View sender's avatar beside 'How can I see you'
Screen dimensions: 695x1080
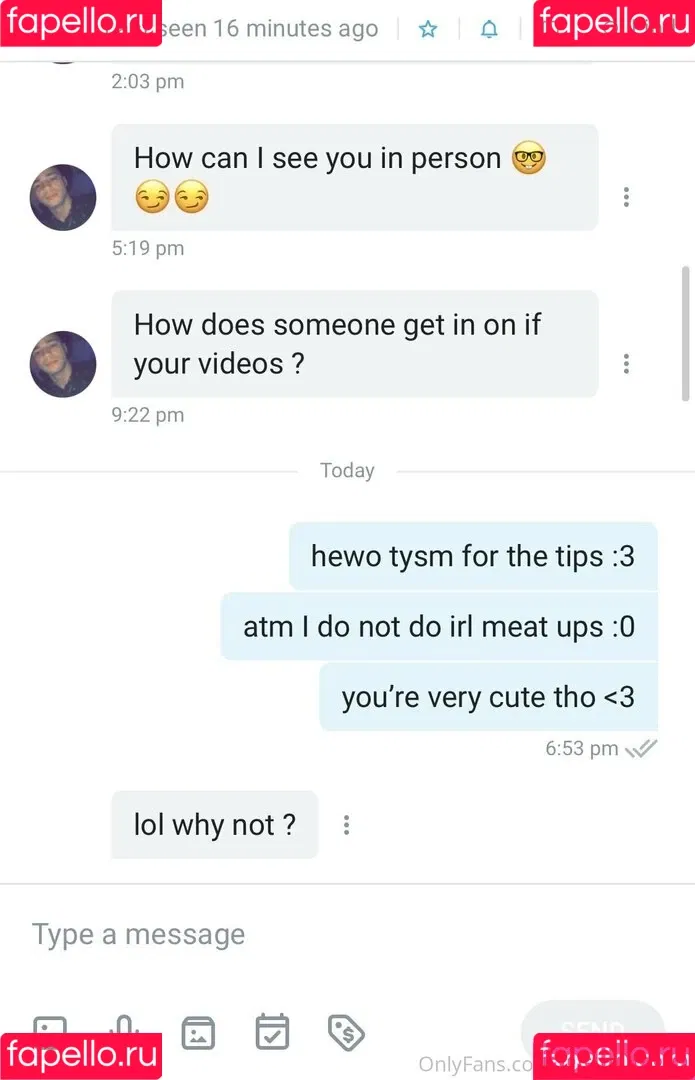coord(63,197)
